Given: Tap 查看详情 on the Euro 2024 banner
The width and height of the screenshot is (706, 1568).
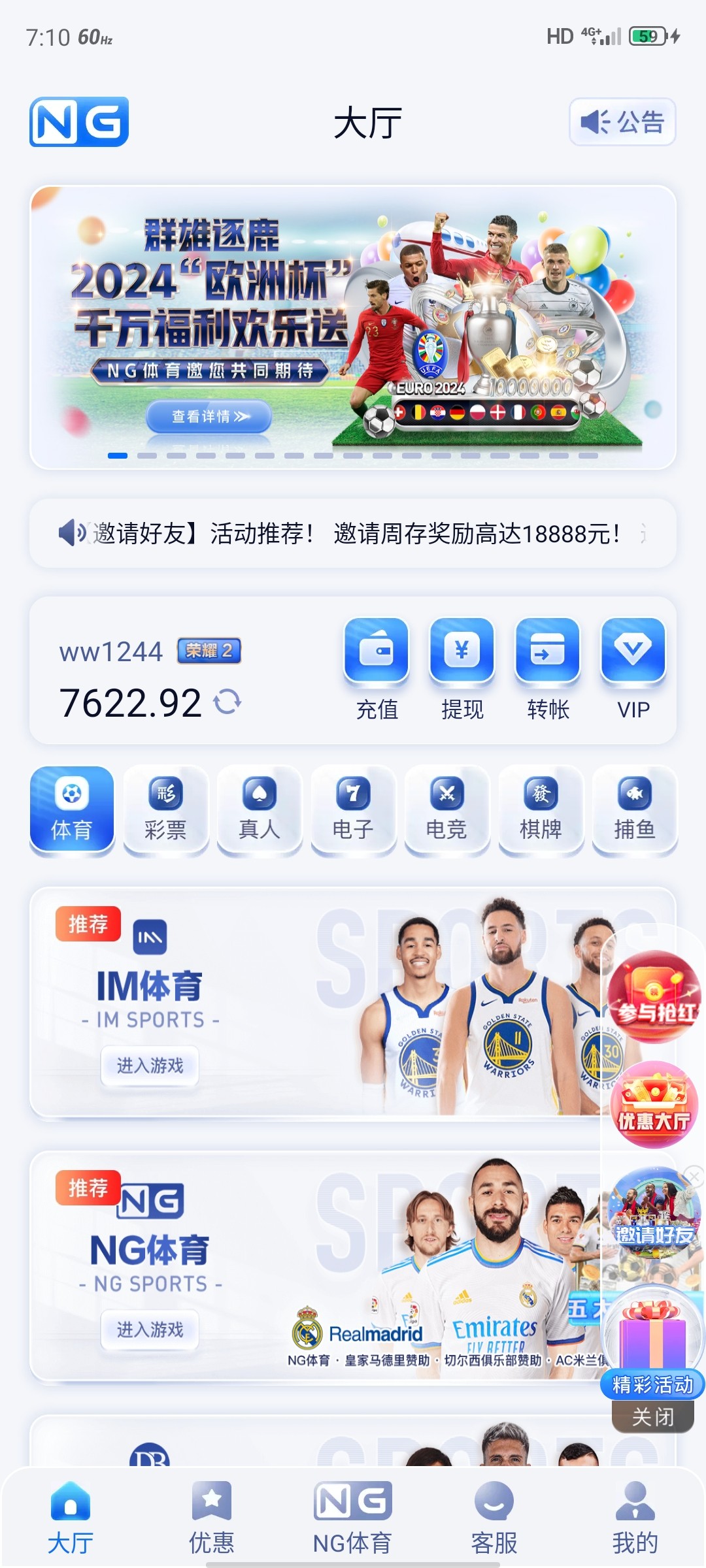Looking at the screenshot, I should (209, 417).
